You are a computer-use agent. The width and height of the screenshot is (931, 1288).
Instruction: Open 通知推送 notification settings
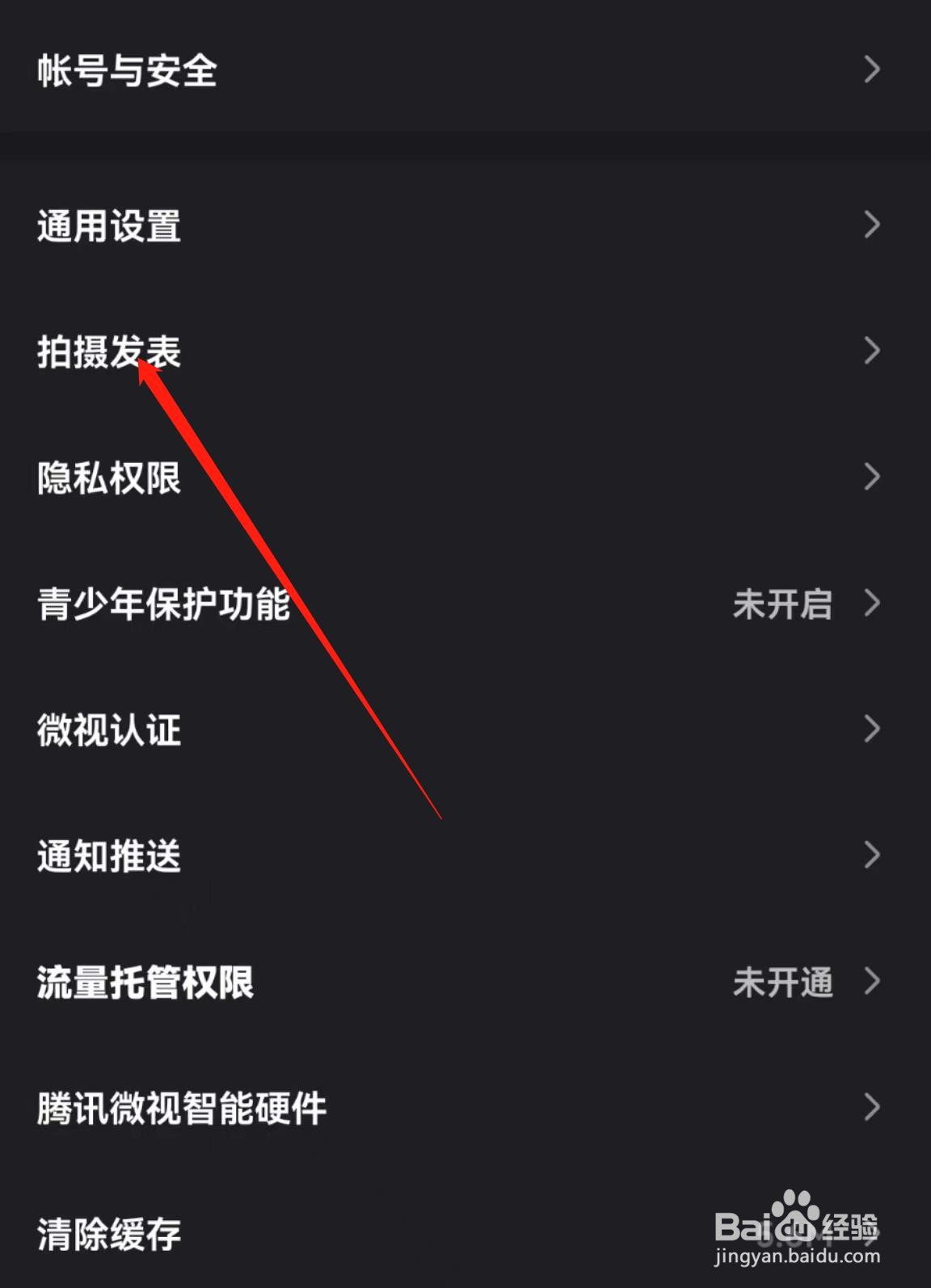pos(108,857)
